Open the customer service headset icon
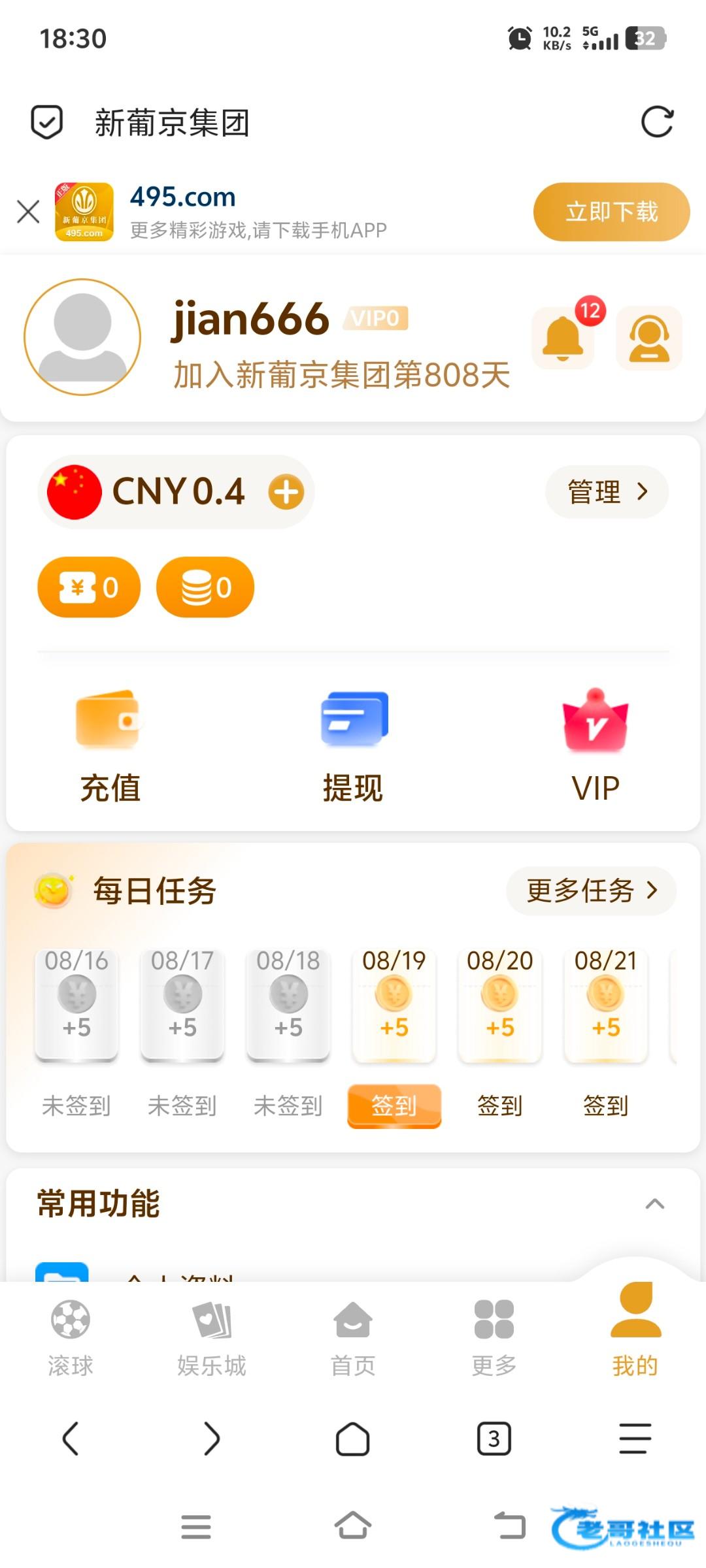The width and height of the screenshot is (706, 1568). [648, 338]
